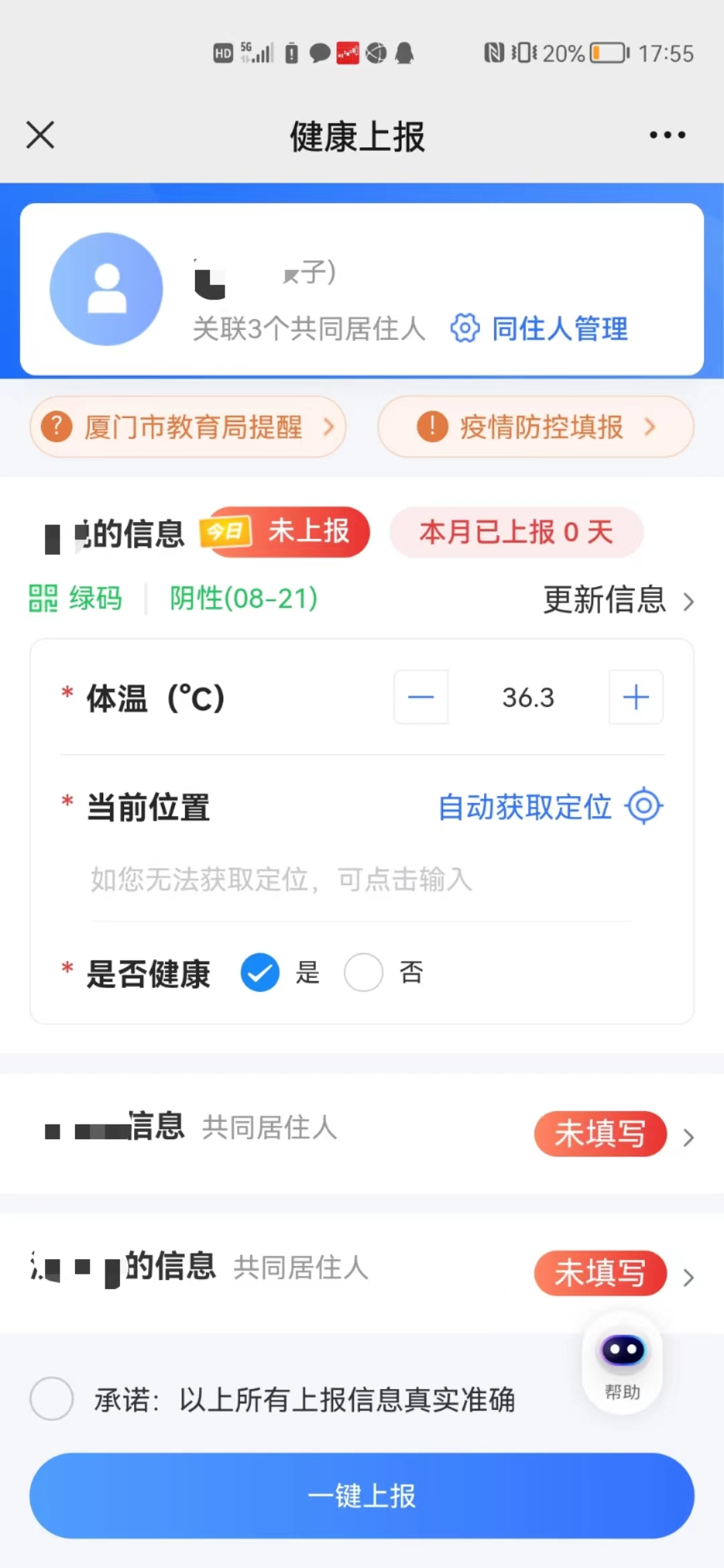
Task: Select 否 for 是否健康
Action: pyautogui.click(x=363, y=972)
